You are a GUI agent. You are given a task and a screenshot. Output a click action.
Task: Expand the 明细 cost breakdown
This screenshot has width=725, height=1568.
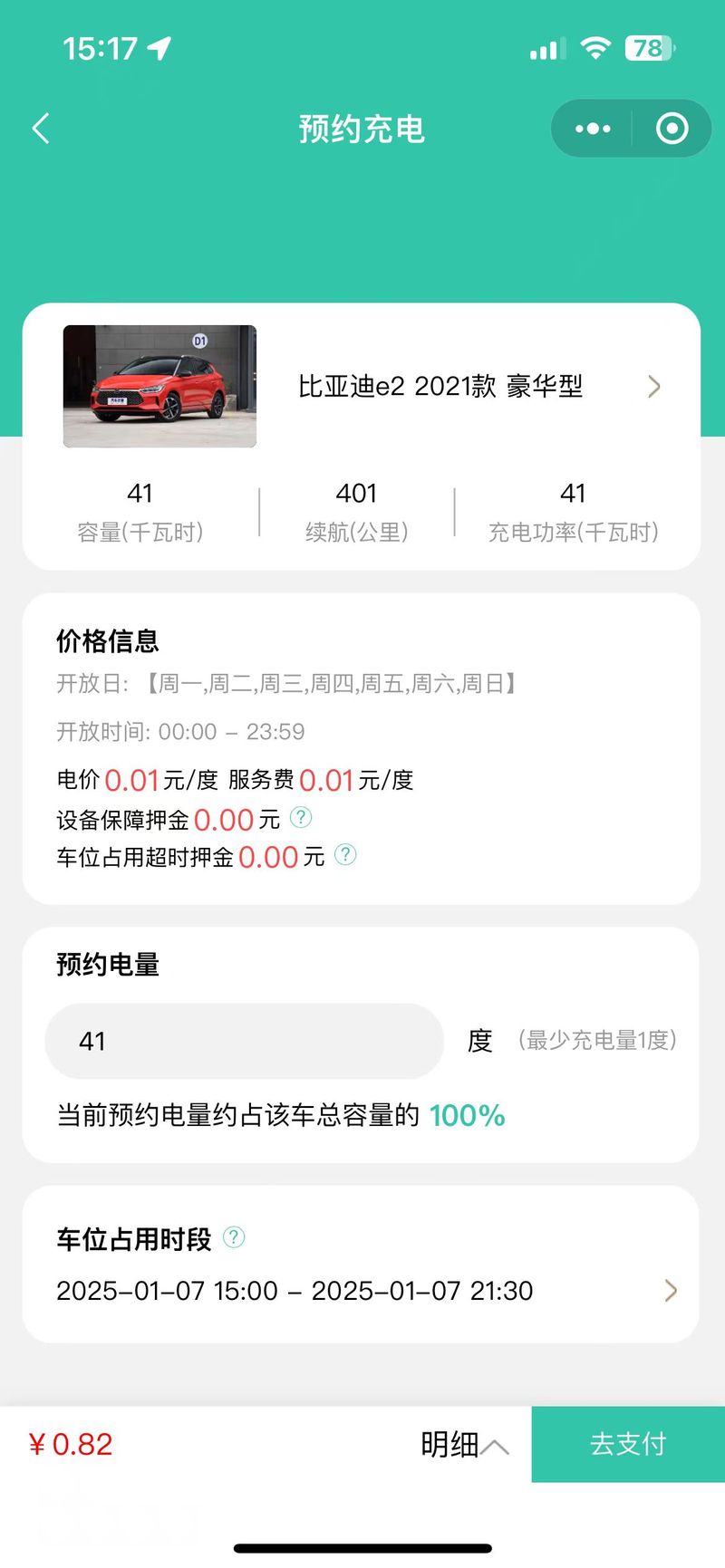click(464, 1445)
